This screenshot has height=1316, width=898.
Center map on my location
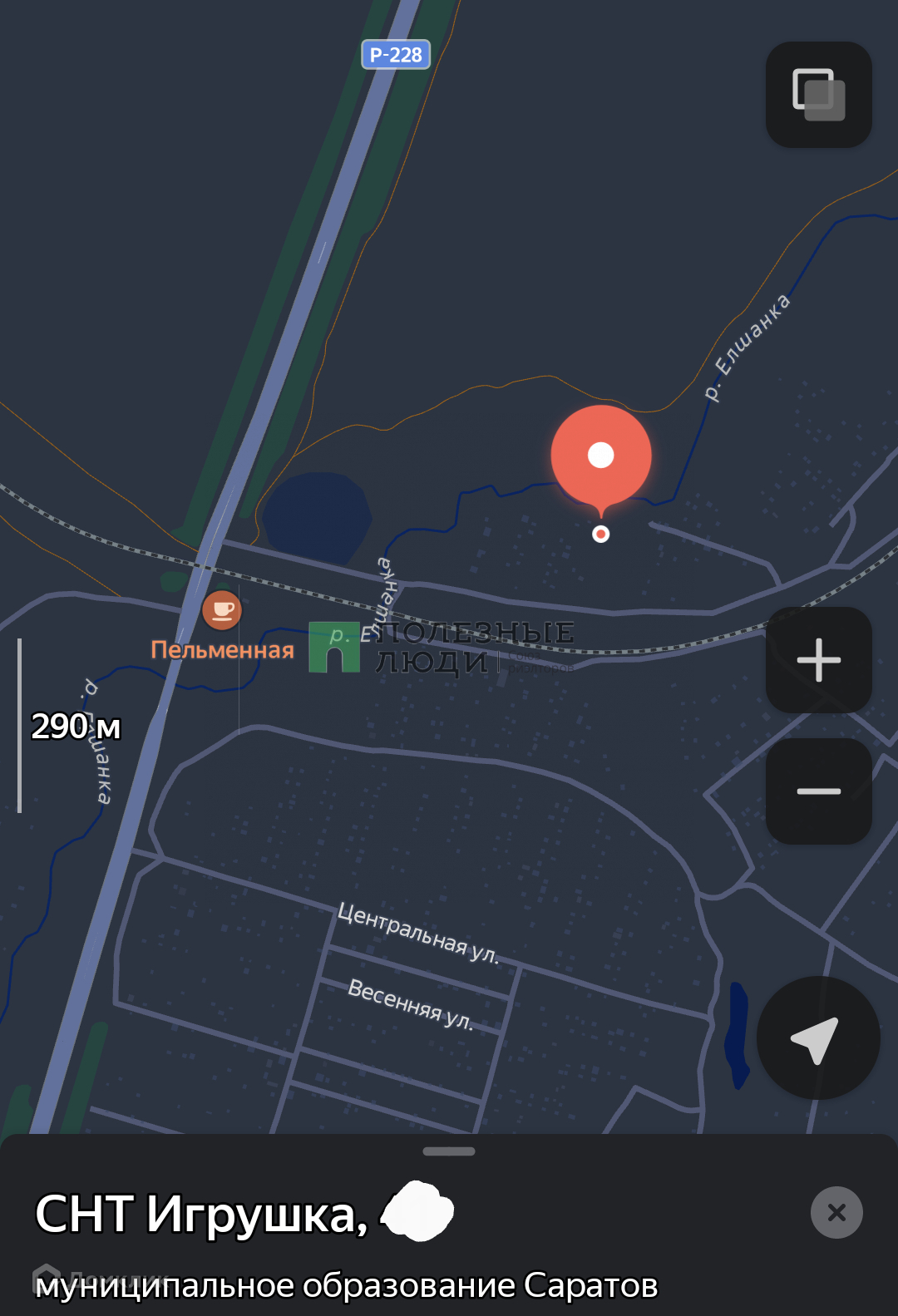click(818, 1038)
